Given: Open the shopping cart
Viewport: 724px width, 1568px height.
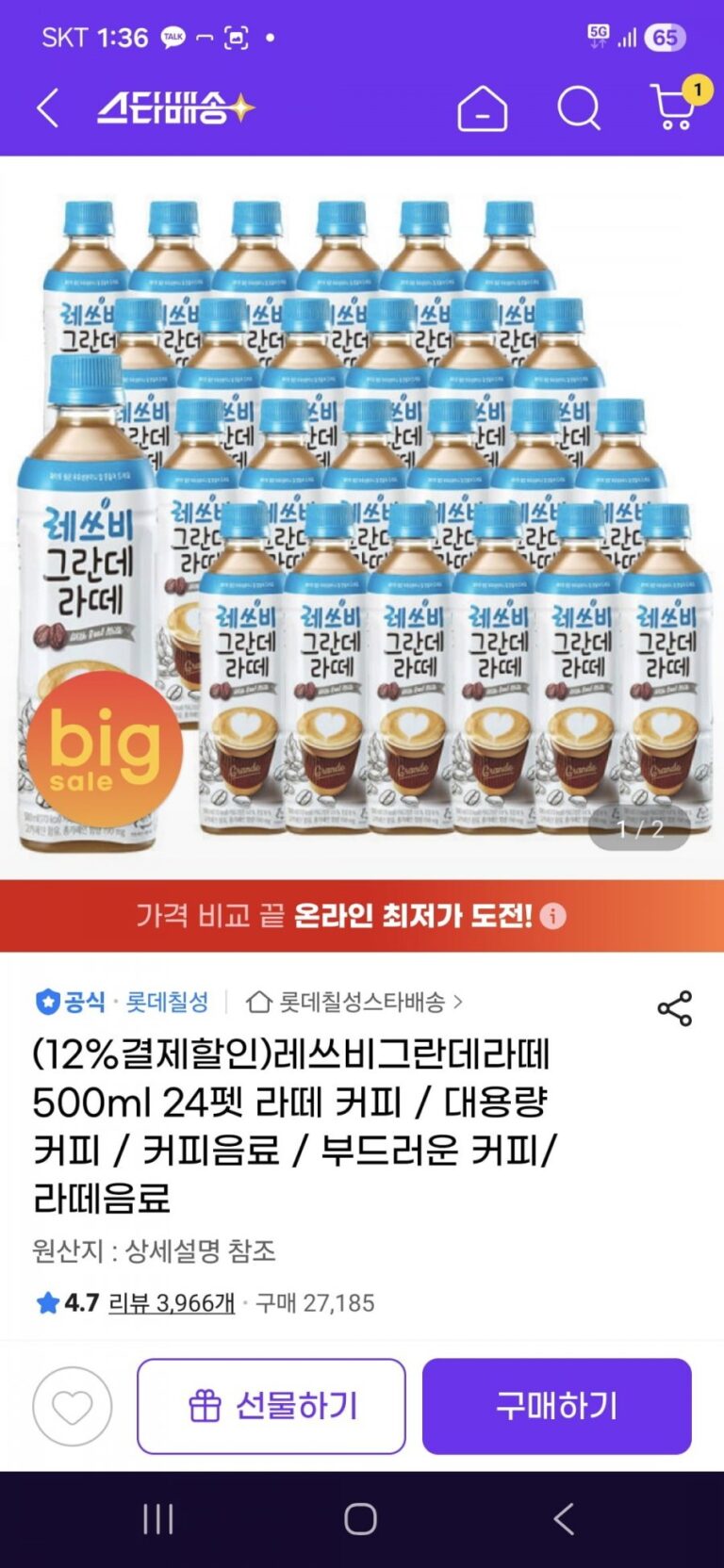Looking at the screenshot, I should click(x=675, y=106).
